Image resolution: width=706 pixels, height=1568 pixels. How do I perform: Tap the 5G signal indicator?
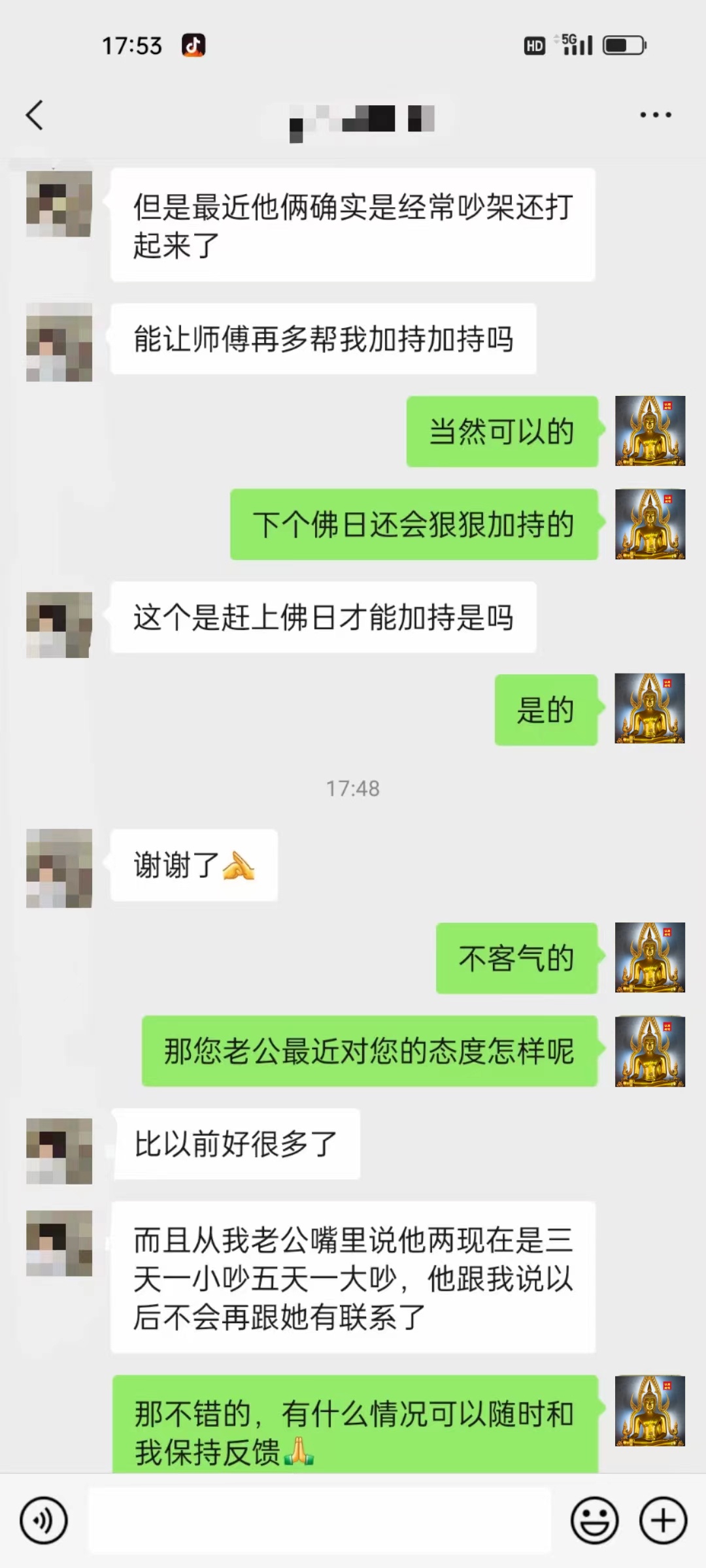click(x=575, y=44)
